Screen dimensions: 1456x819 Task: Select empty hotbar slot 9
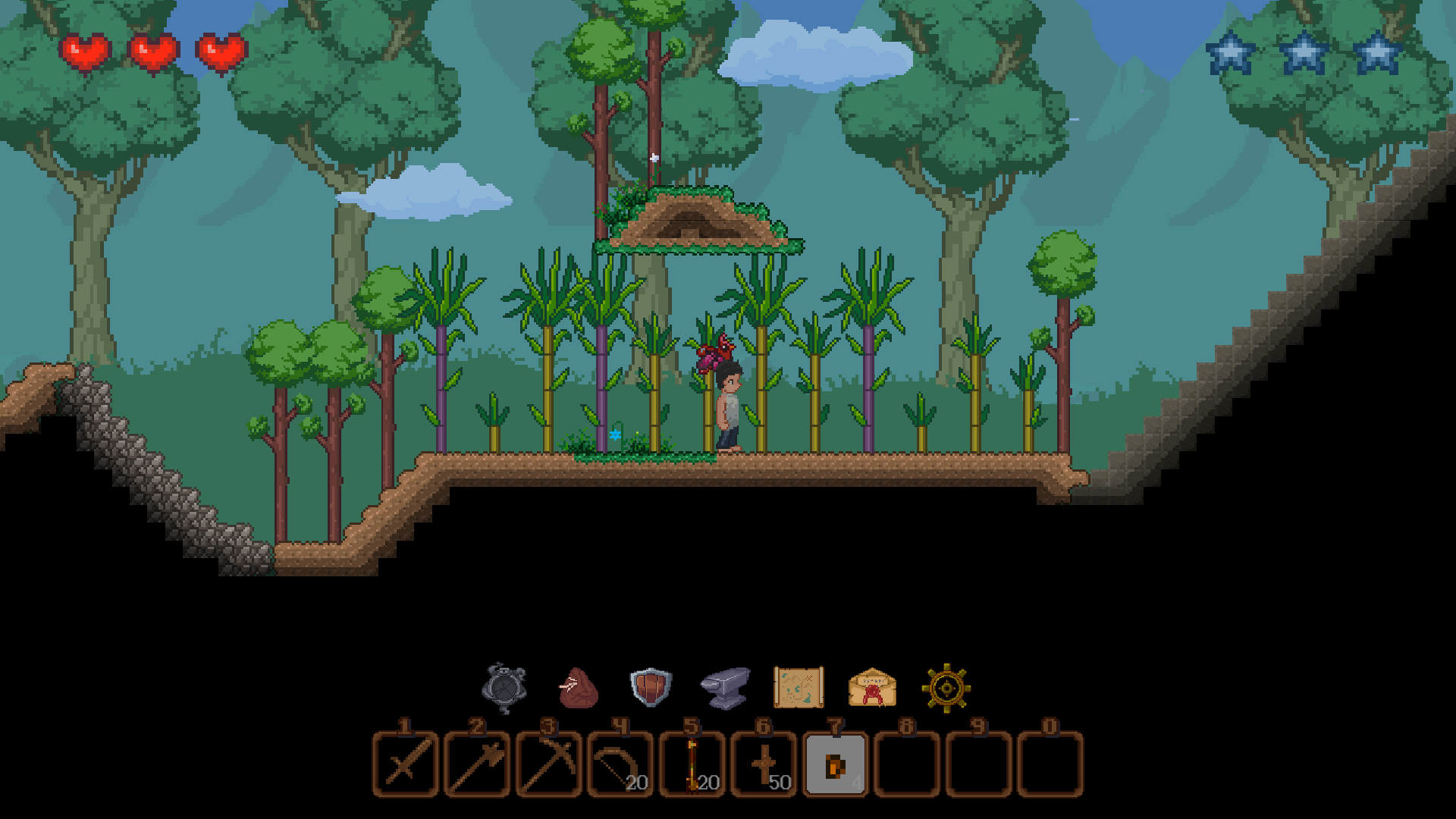[978, 764]
